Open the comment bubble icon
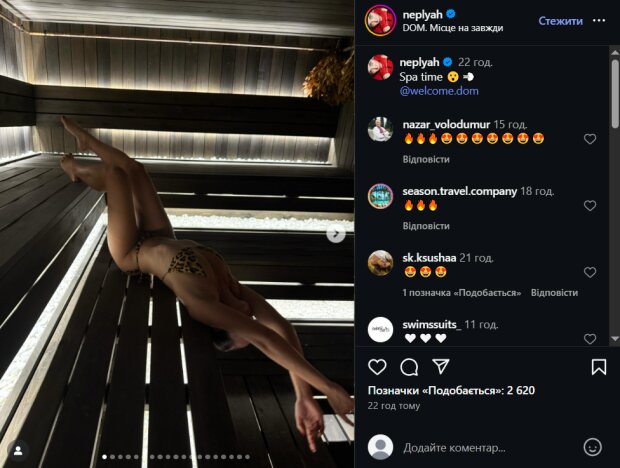 pos(409,367)
